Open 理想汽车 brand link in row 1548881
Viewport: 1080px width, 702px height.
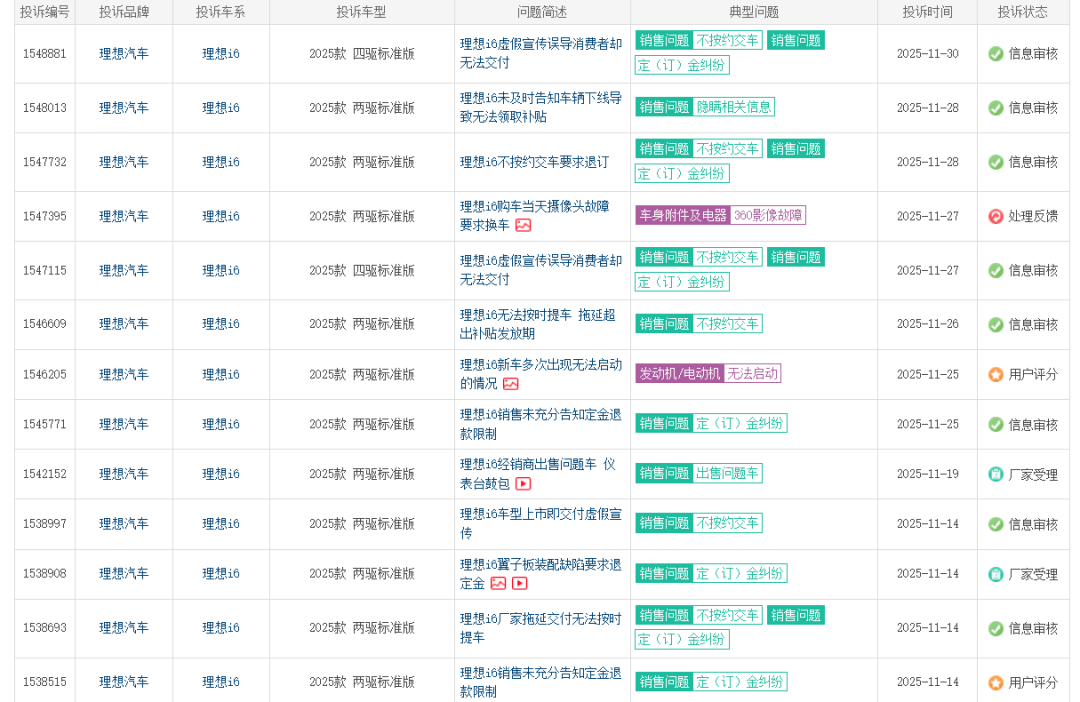124,54
